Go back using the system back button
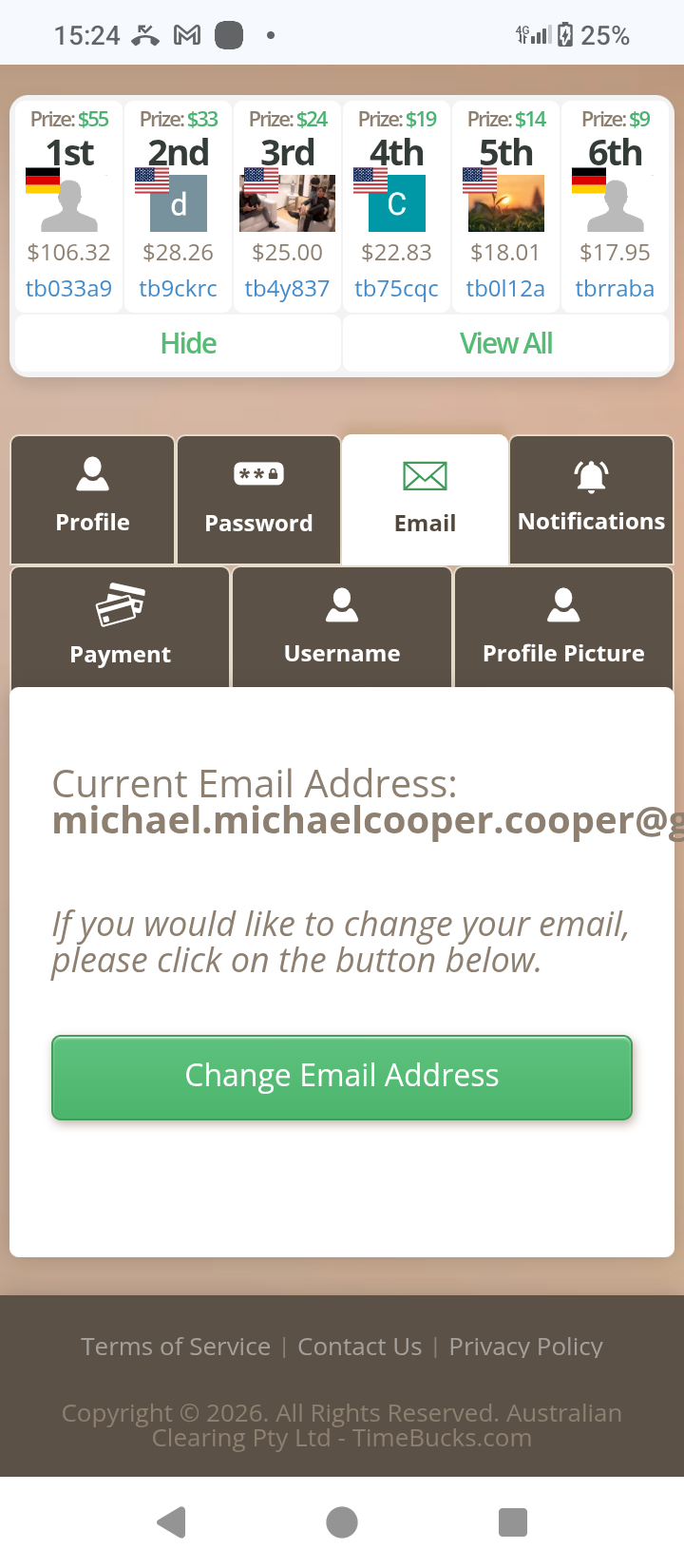Image resolution: width=684 pixels, height=1568 pixels. click(171, 1522)
